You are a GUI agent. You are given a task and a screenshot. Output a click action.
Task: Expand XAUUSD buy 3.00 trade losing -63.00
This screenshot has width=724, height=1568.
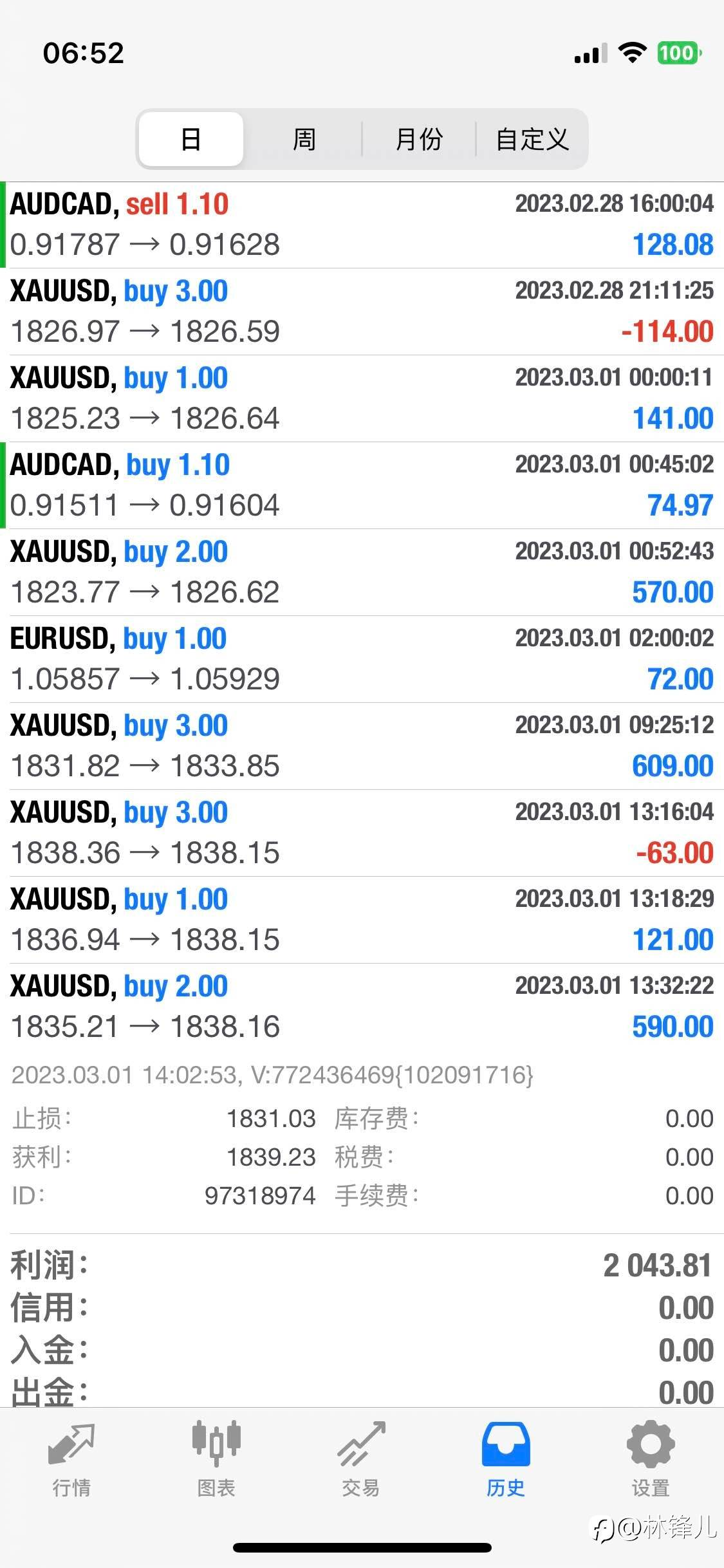[362, 833]
